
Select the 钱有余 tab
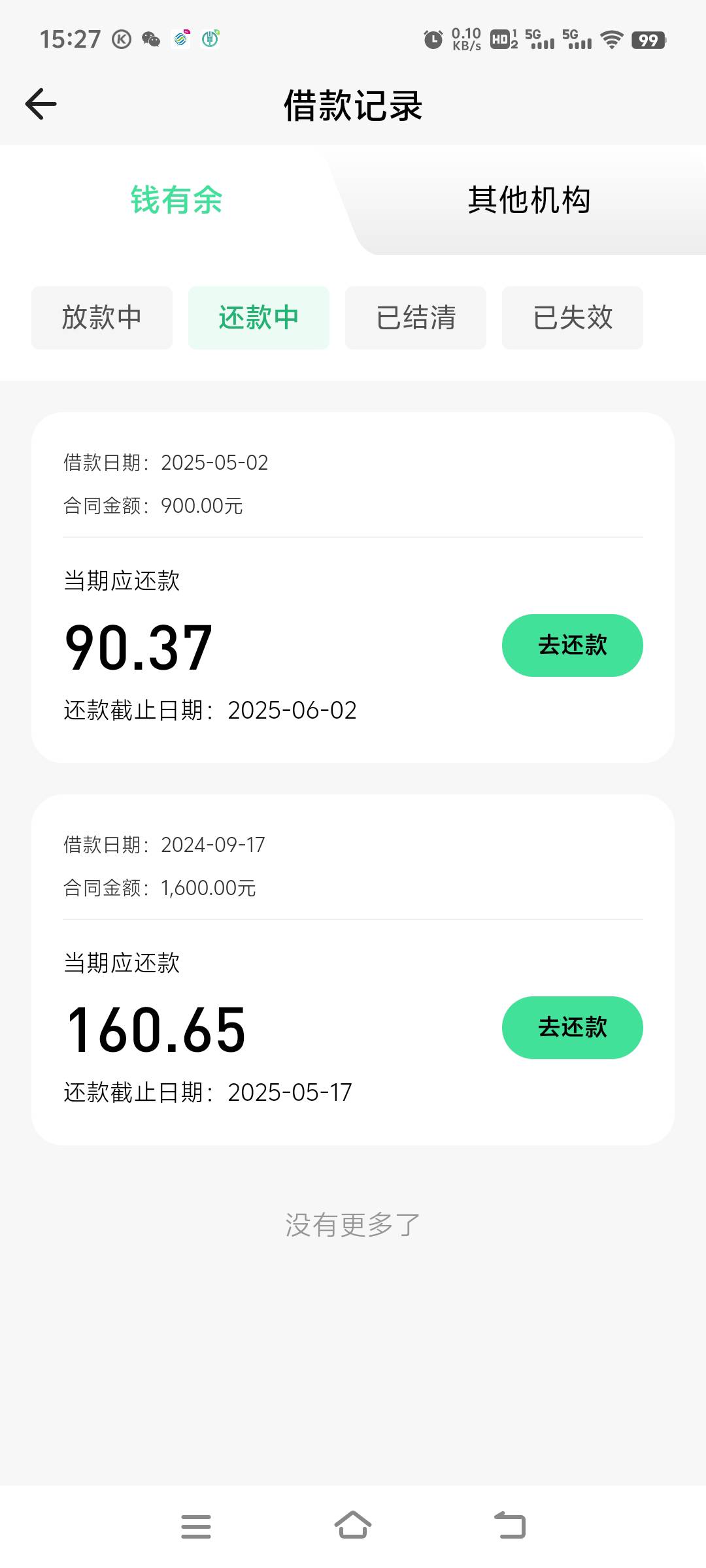[176, 200]
